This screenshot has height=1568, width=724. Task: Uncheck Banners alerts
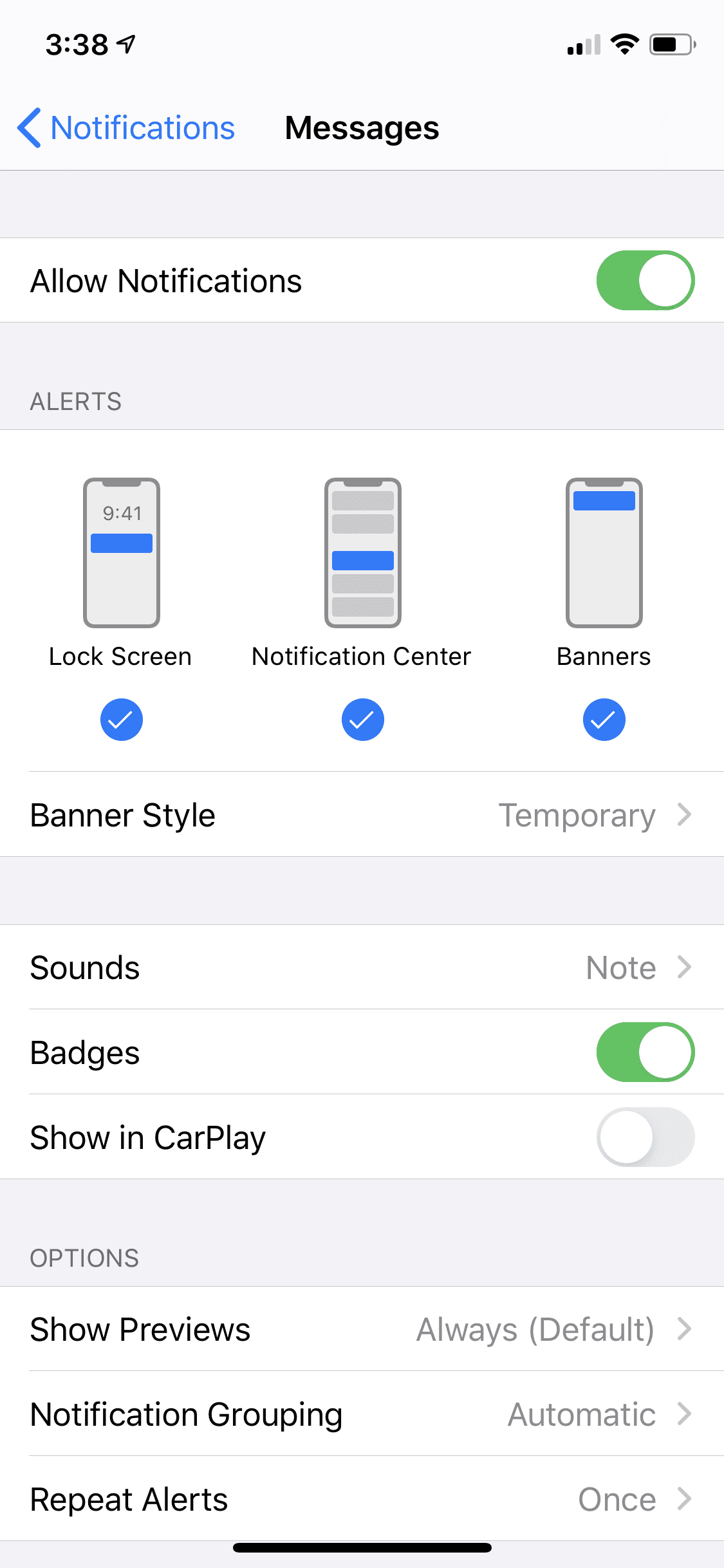tap(604, 719)
